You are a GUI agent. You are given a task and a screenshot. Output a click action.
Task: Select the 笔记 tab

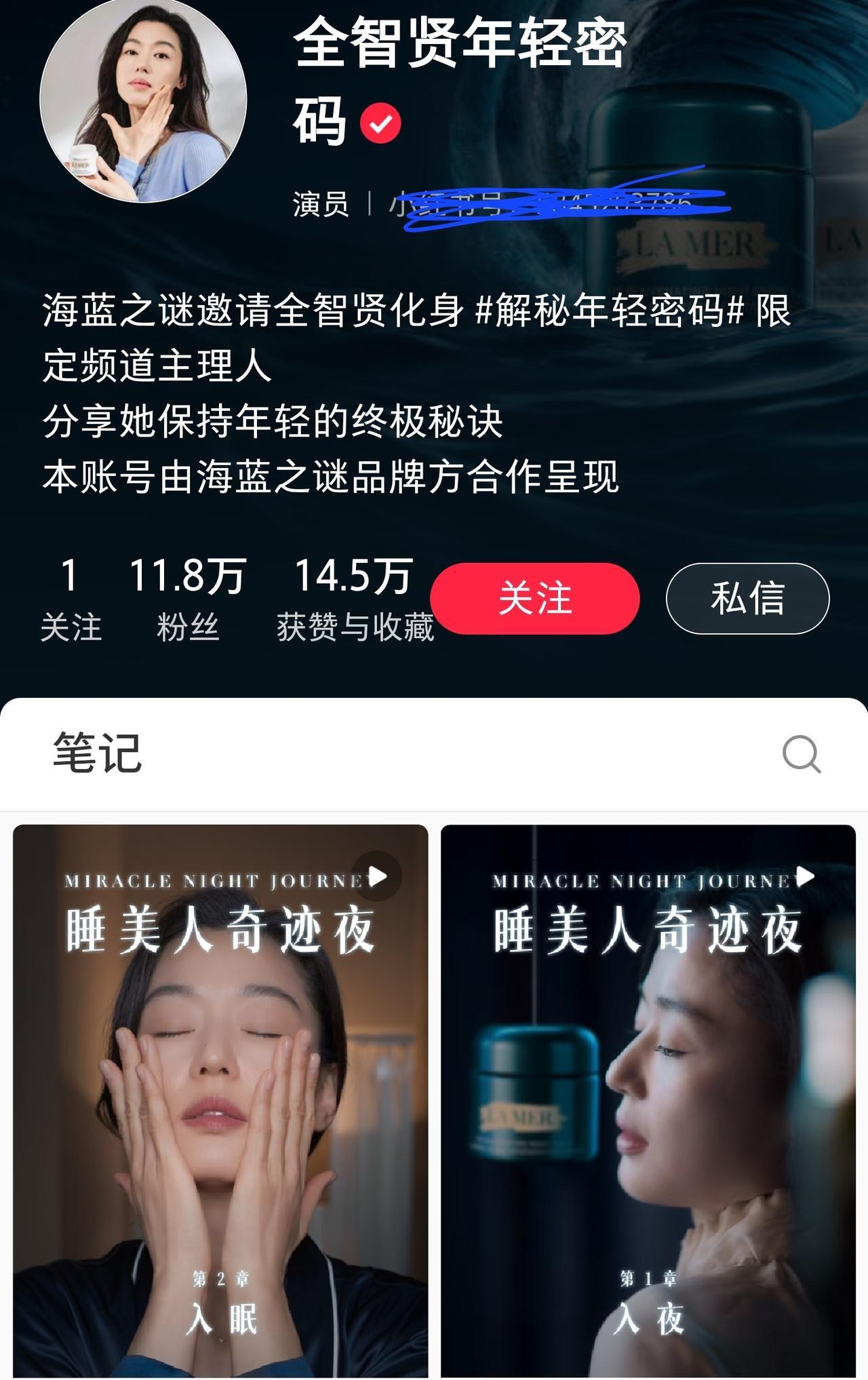tap(98, 753)
